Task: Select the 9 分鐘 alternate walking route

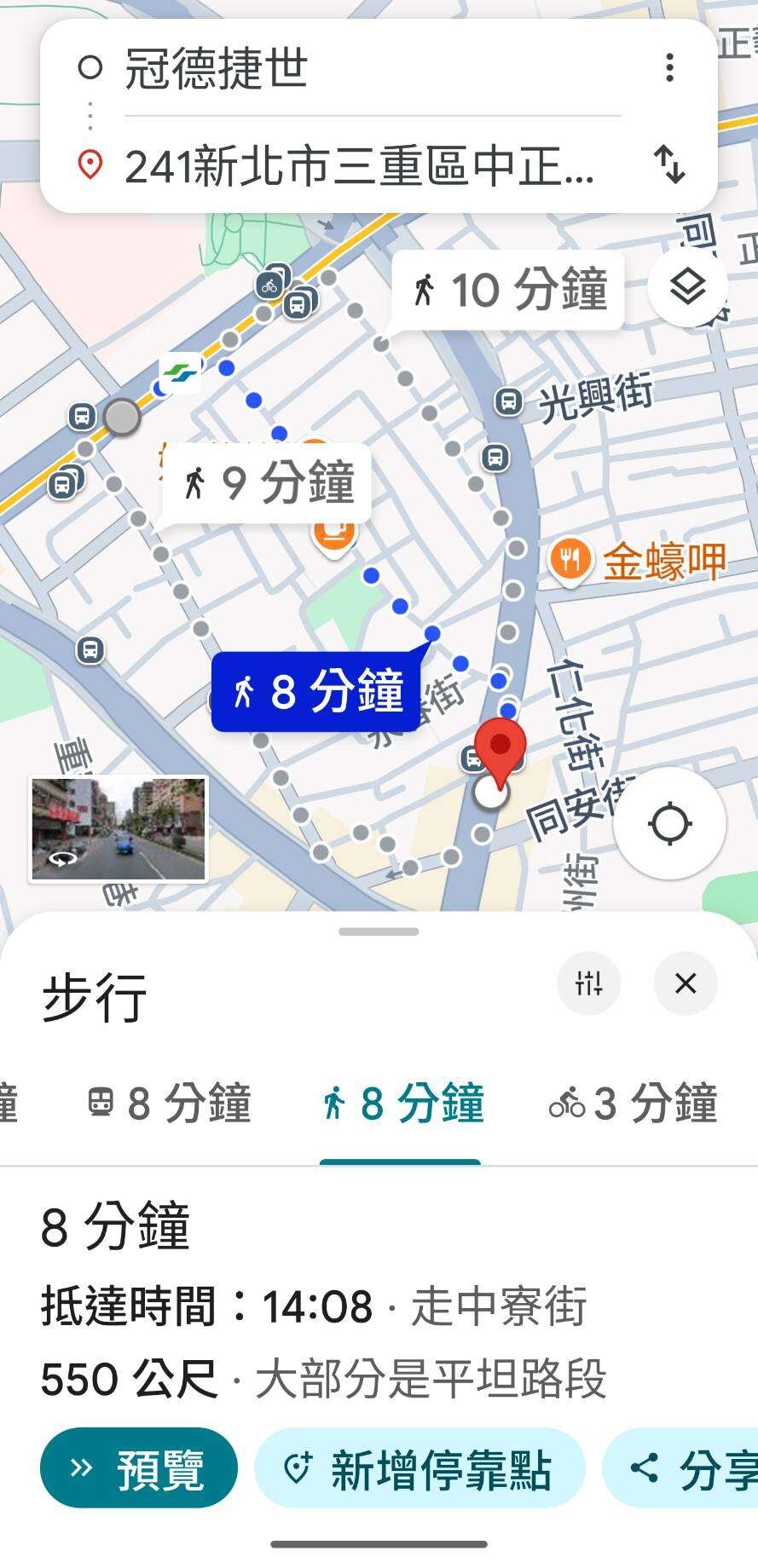Action: point(268,483)
